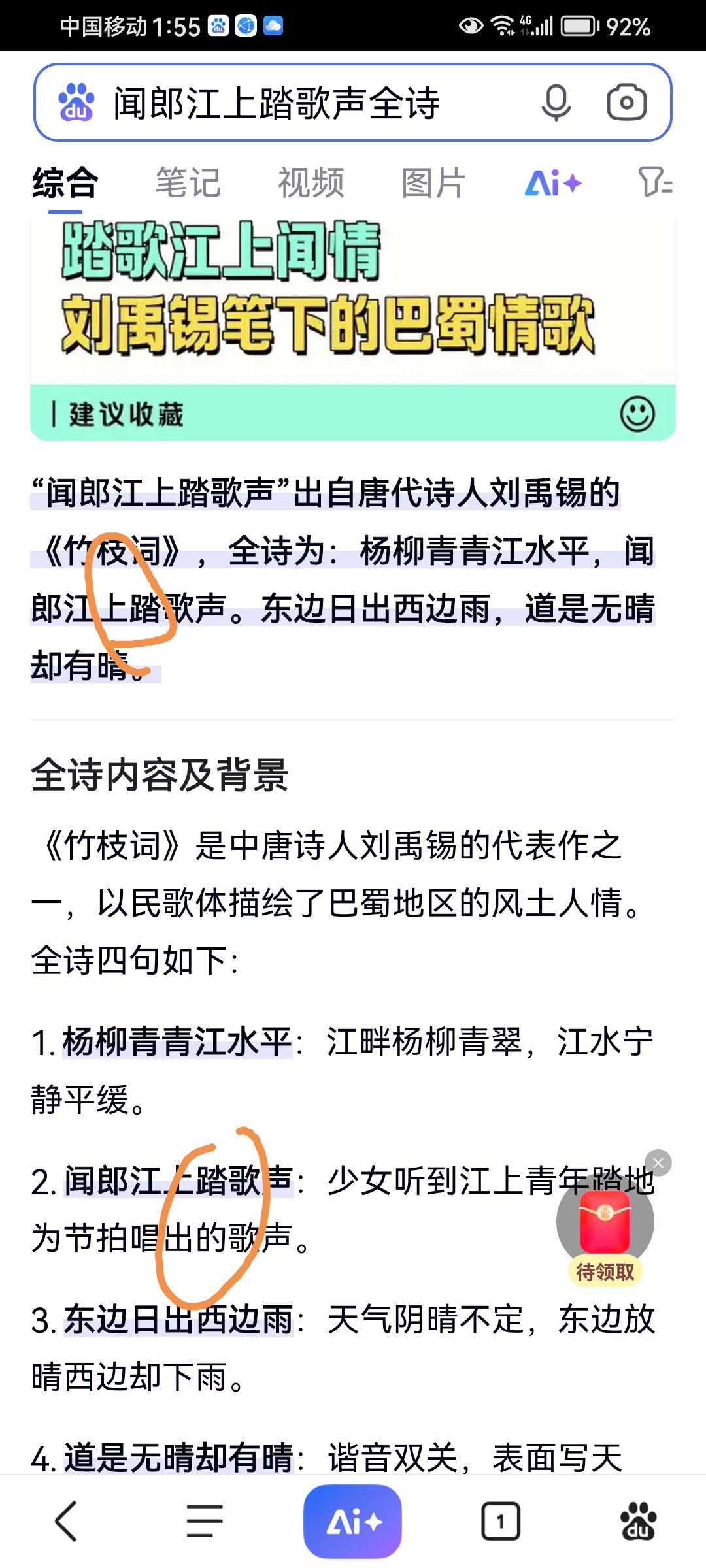Go to Baidu home via paw icon
706x1568 pixels.
639,1522
